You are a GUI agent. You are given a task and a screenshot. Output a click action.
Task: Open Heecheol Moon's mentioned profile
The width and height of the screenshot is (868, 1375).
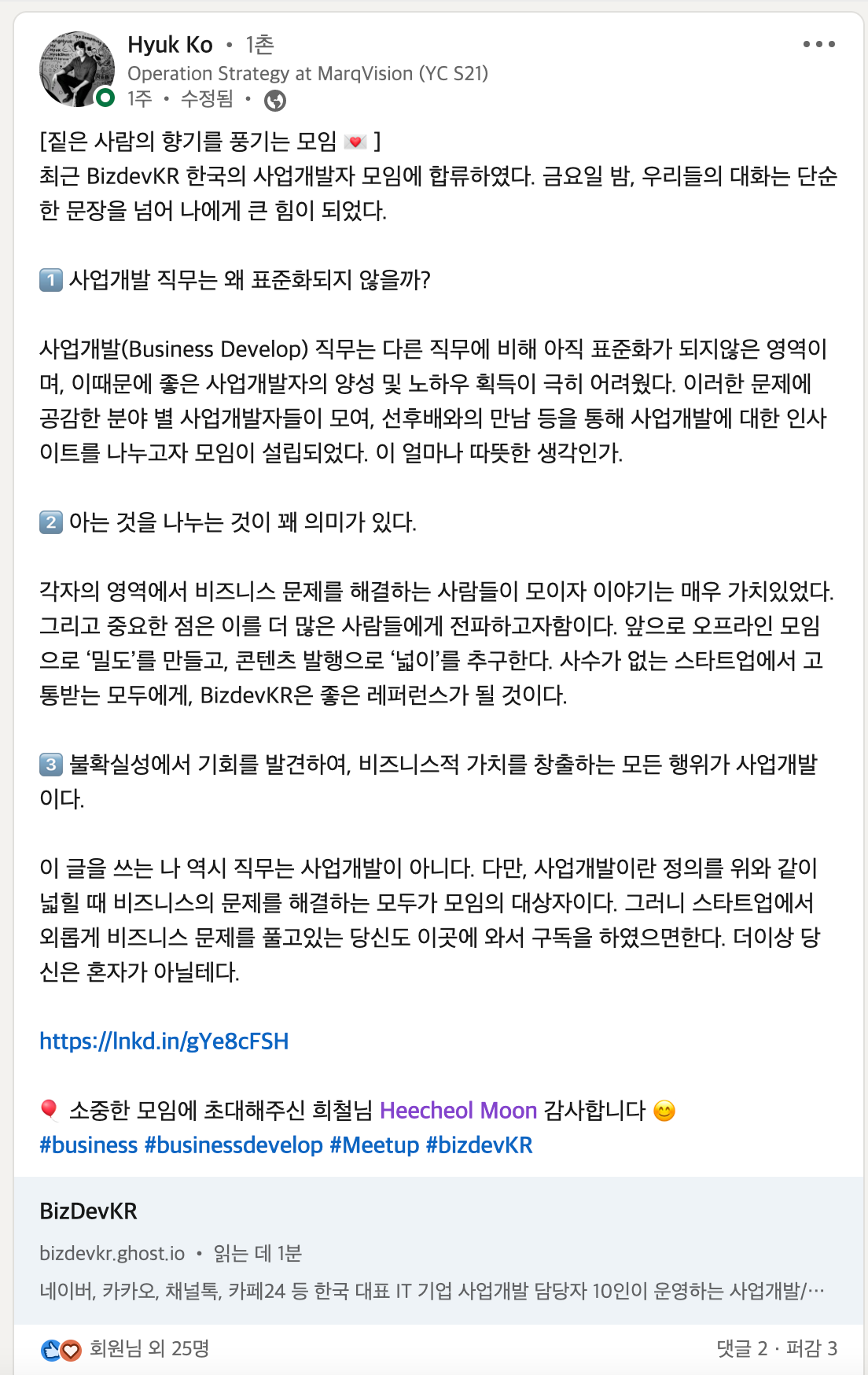pyautogui.click(x=458, y=1110)
